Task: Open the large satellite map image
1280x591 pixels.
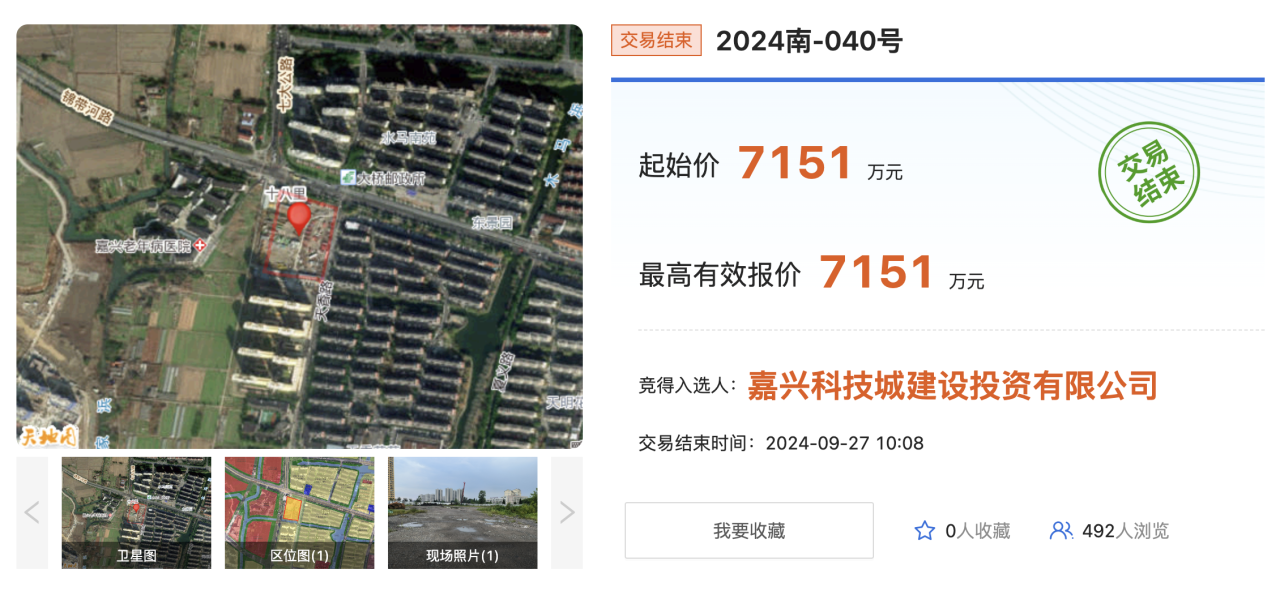Action: click(299, 236)
